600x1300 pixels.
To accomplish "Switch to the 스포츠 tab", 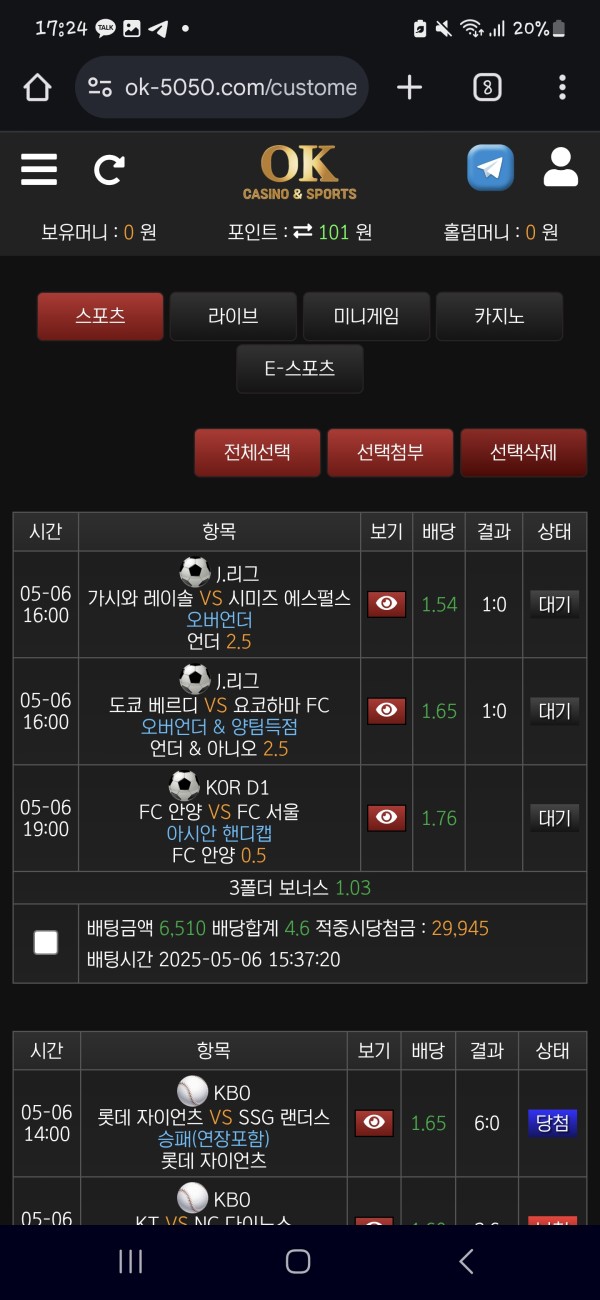I will pos(100,316).
